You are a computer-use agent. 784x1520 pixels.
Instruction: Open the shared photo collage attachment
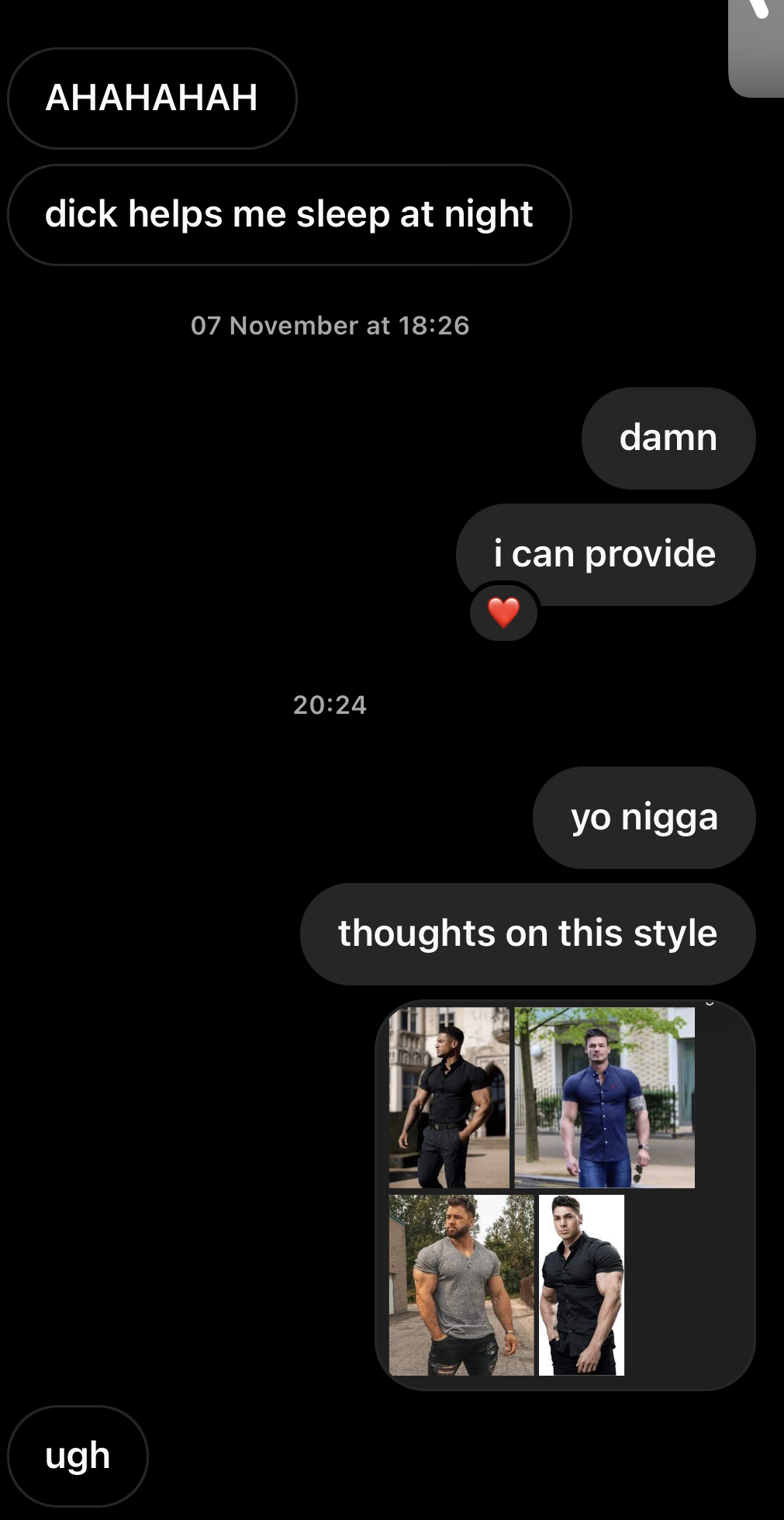565,1195
